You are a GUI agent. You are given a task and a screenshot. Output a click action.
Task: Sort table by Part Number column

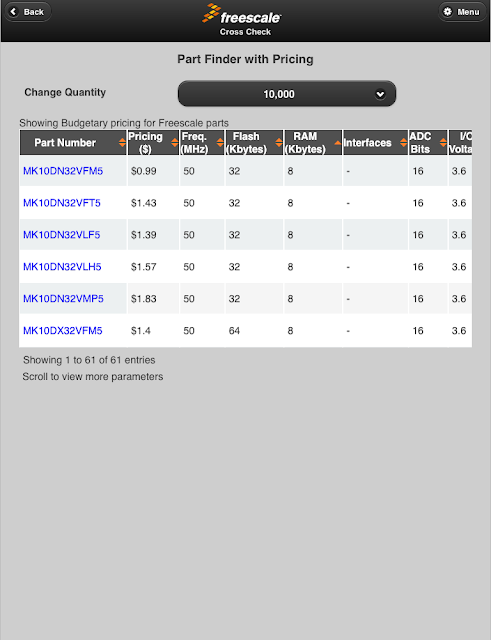[x=73, y=142]
